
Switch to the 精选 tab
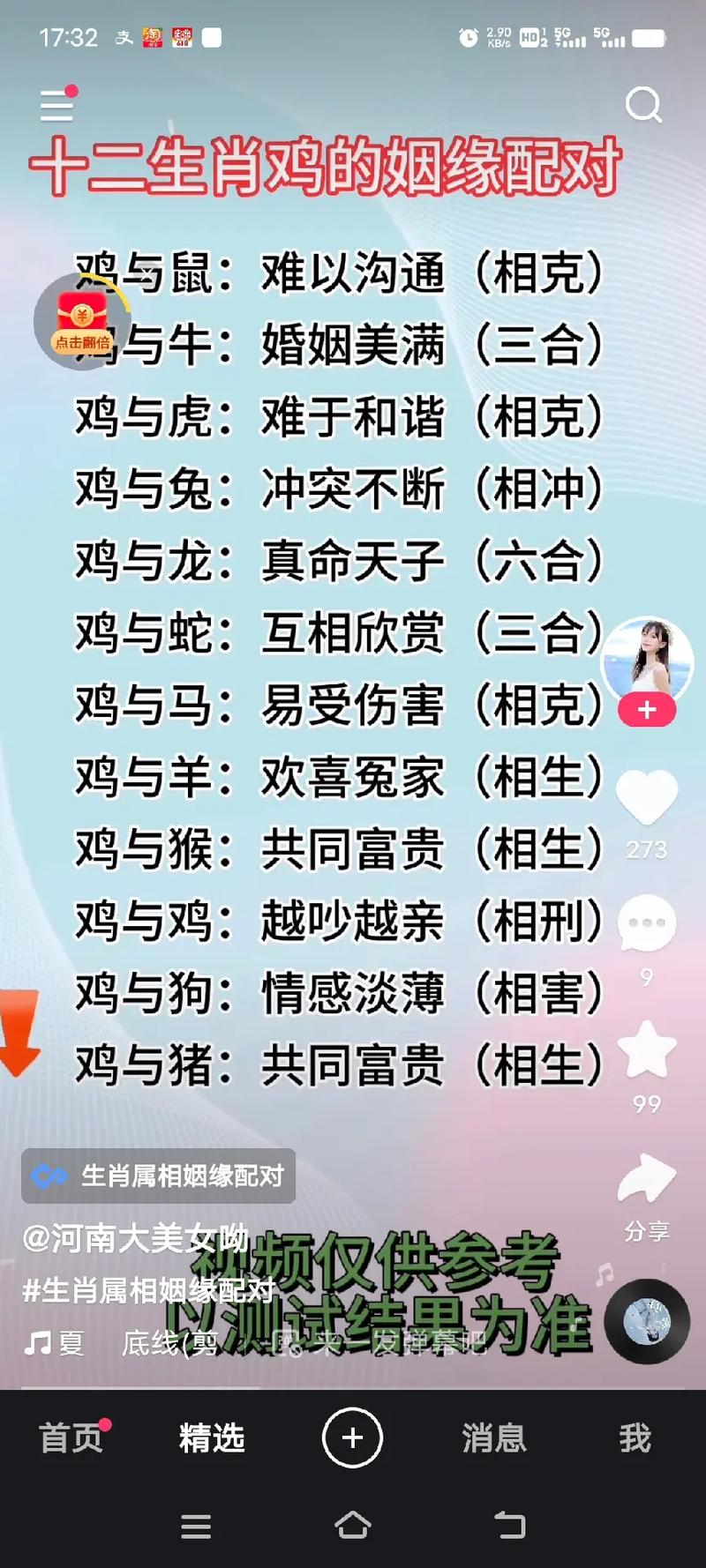point(210,1438)
